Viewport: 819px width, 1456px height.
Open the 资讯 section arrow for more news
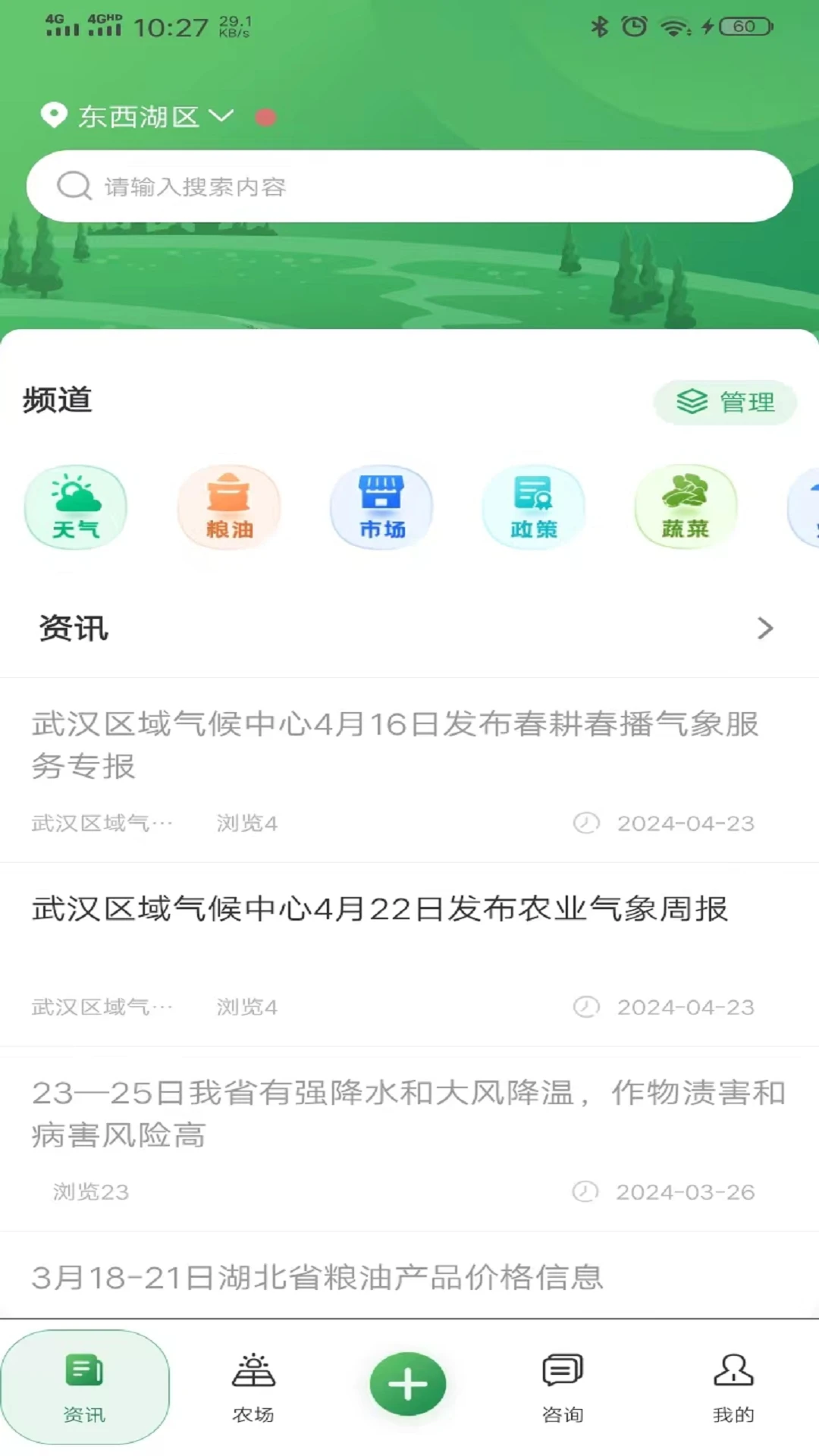point(764,628)
